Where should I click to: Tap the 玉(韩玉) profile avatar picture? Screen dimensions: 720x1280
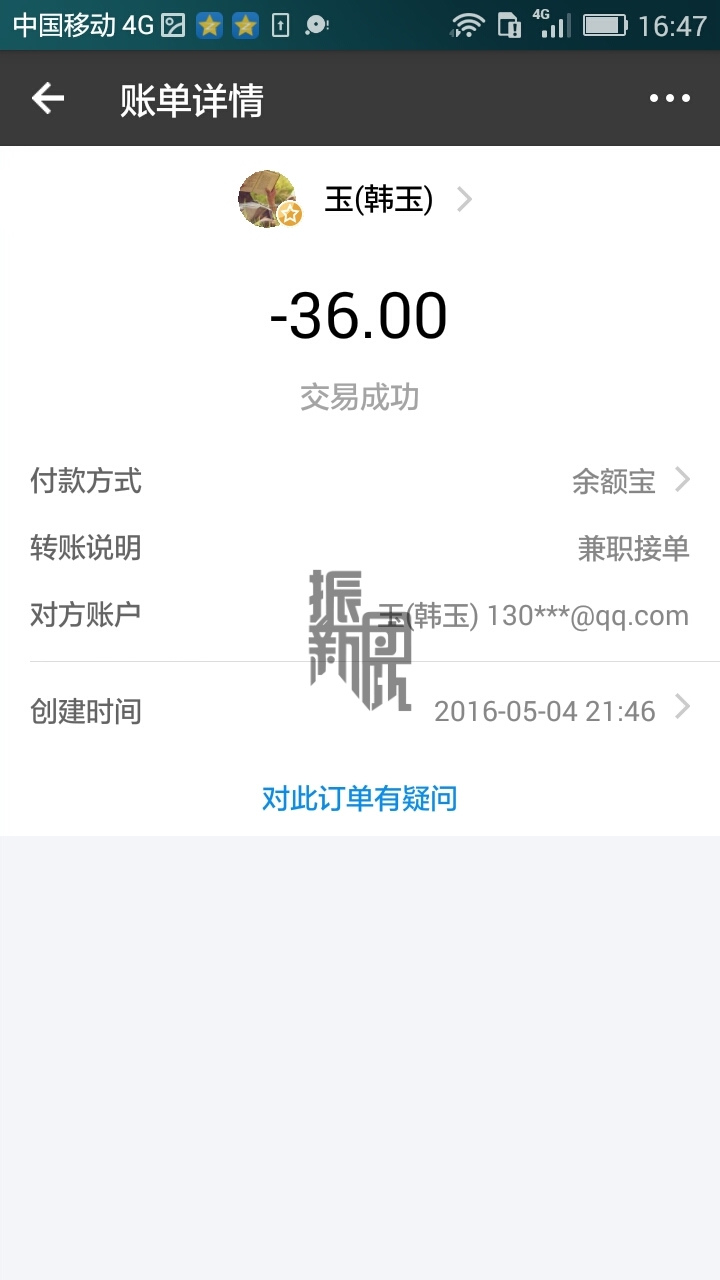click(x=266, y=199)
